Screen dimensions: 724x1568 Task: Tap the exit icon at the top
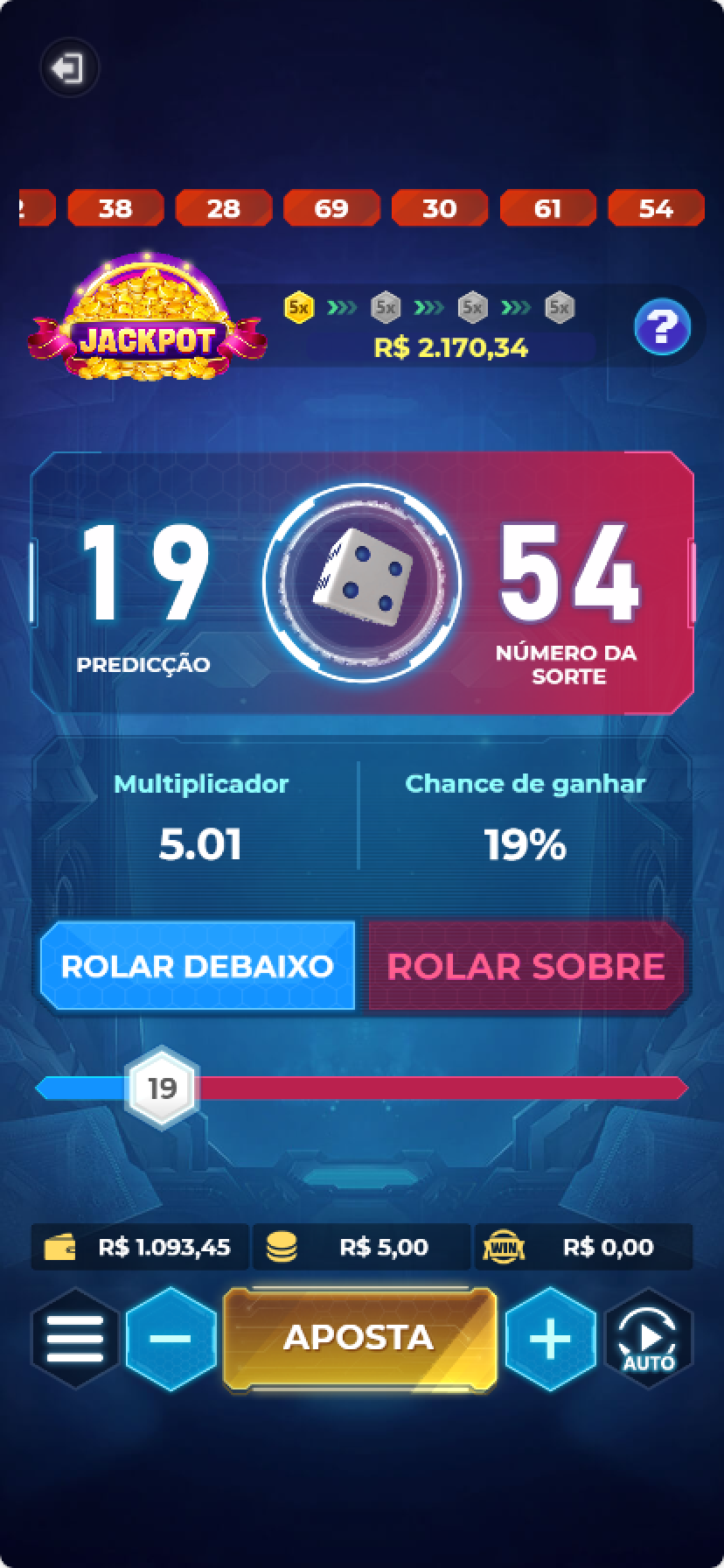68,68
